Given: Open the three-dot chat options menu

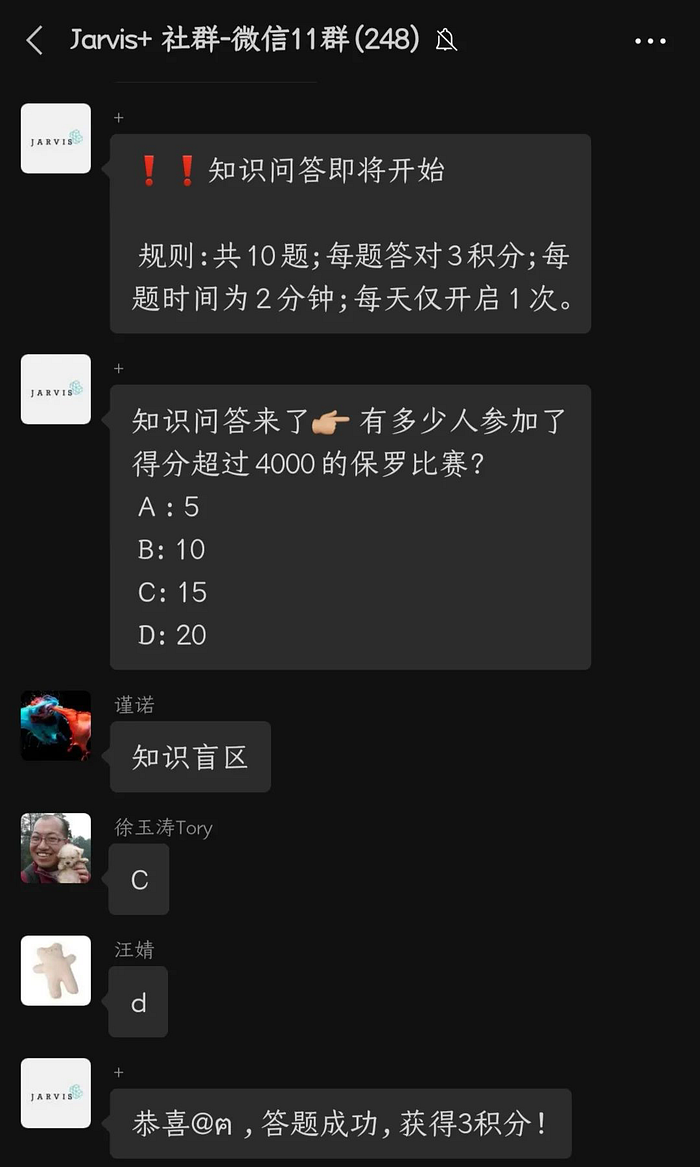Looking at the screenshot, I should (650, 41).
